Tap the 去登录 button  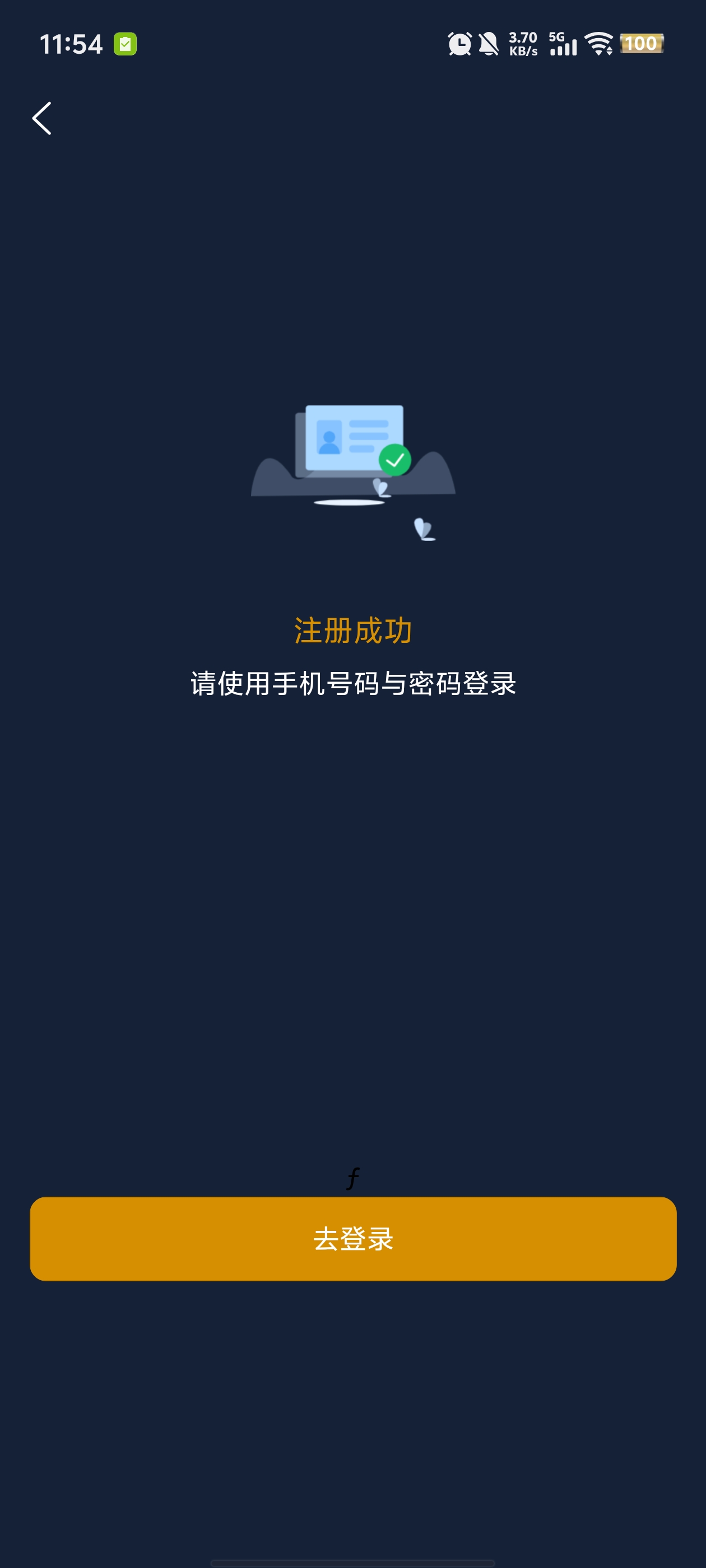tap(352, 1239)
